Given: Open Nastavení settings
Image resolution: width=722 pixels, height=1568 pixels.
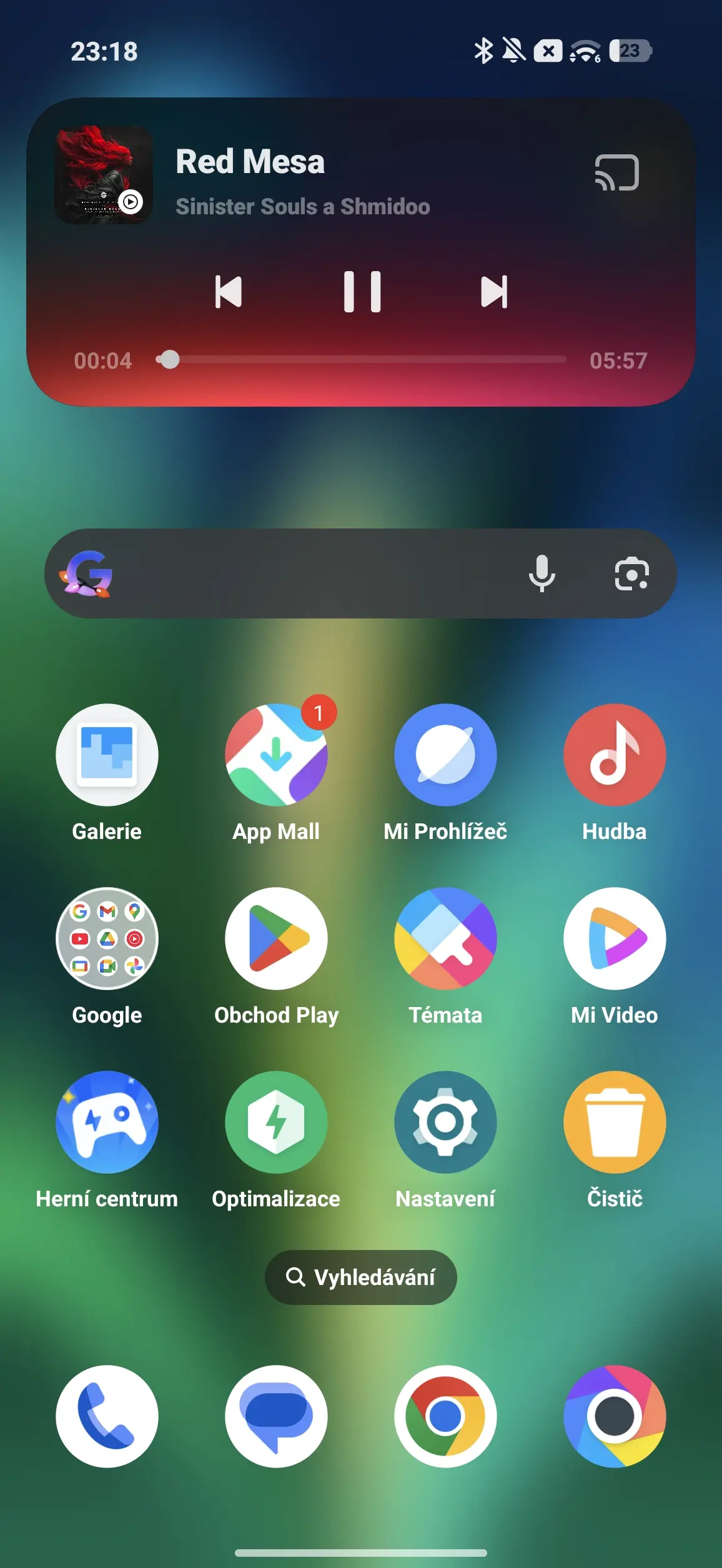Looking at the screenshot, I should [x=445, y=1122].
